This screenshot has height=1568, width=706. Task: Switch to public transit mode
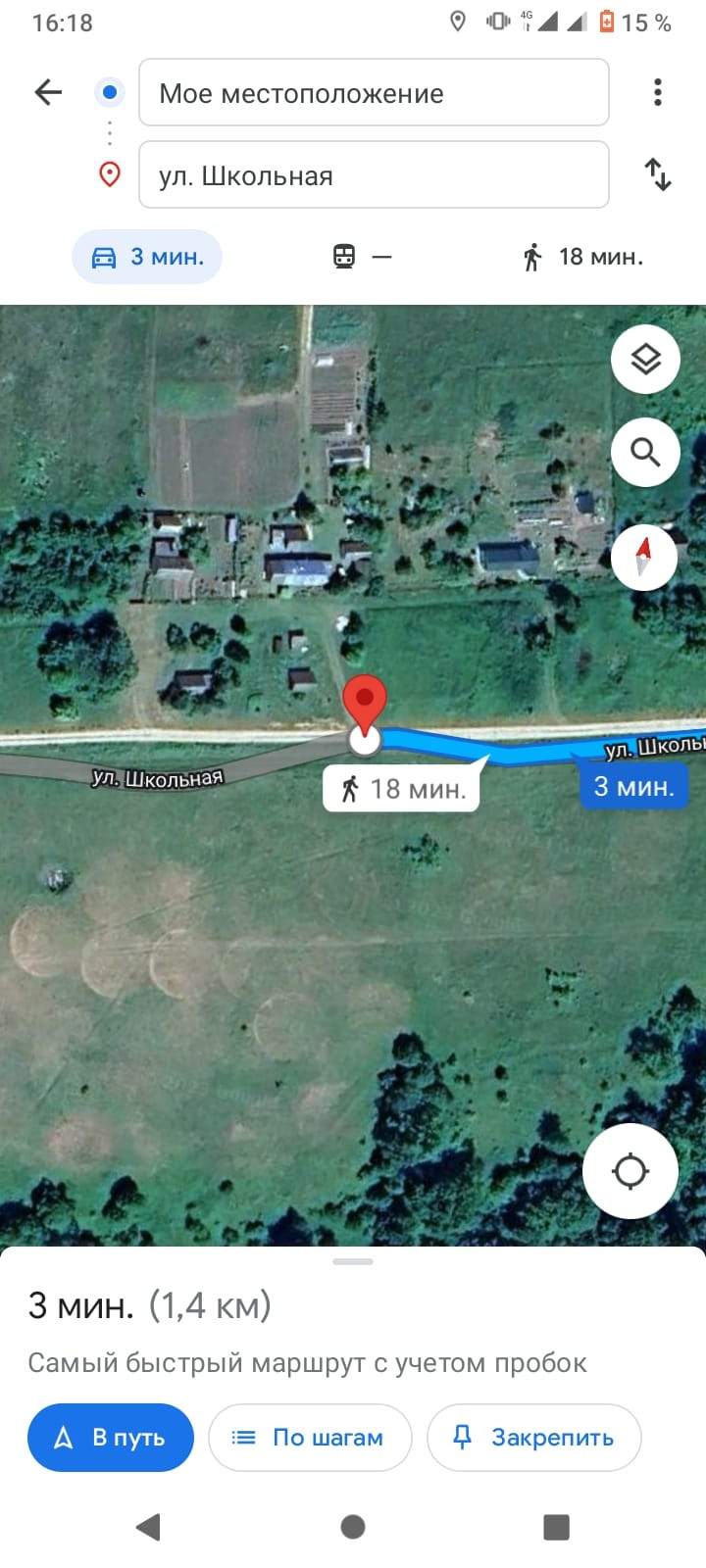[x=361, y=257]
